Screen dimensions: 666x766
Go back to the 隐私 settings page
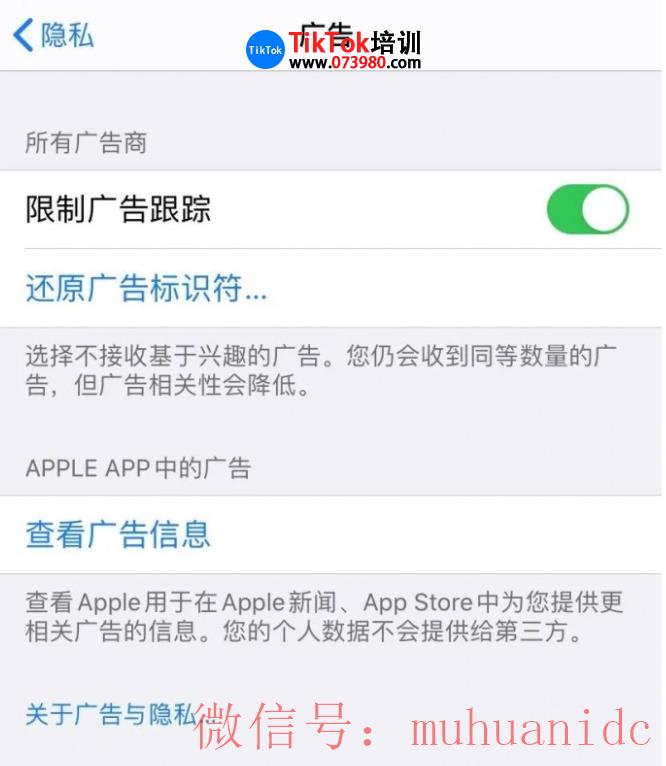click(x=54, y=36)
